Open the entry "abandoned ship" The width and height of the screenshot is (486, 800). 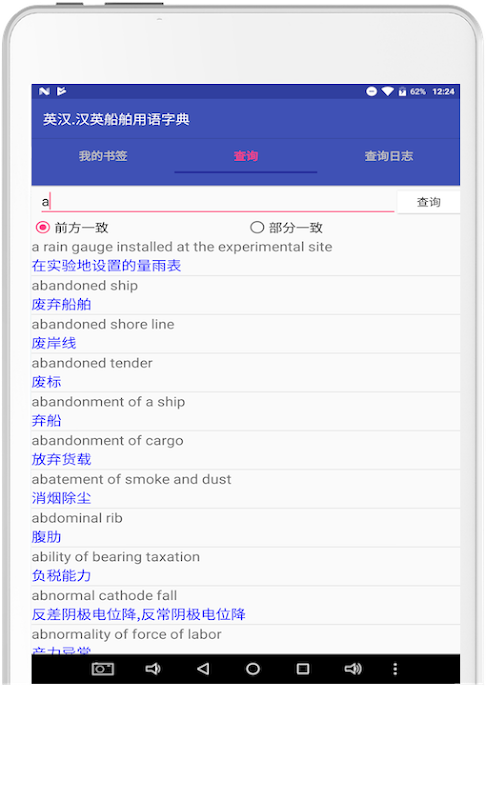[246, 295]
